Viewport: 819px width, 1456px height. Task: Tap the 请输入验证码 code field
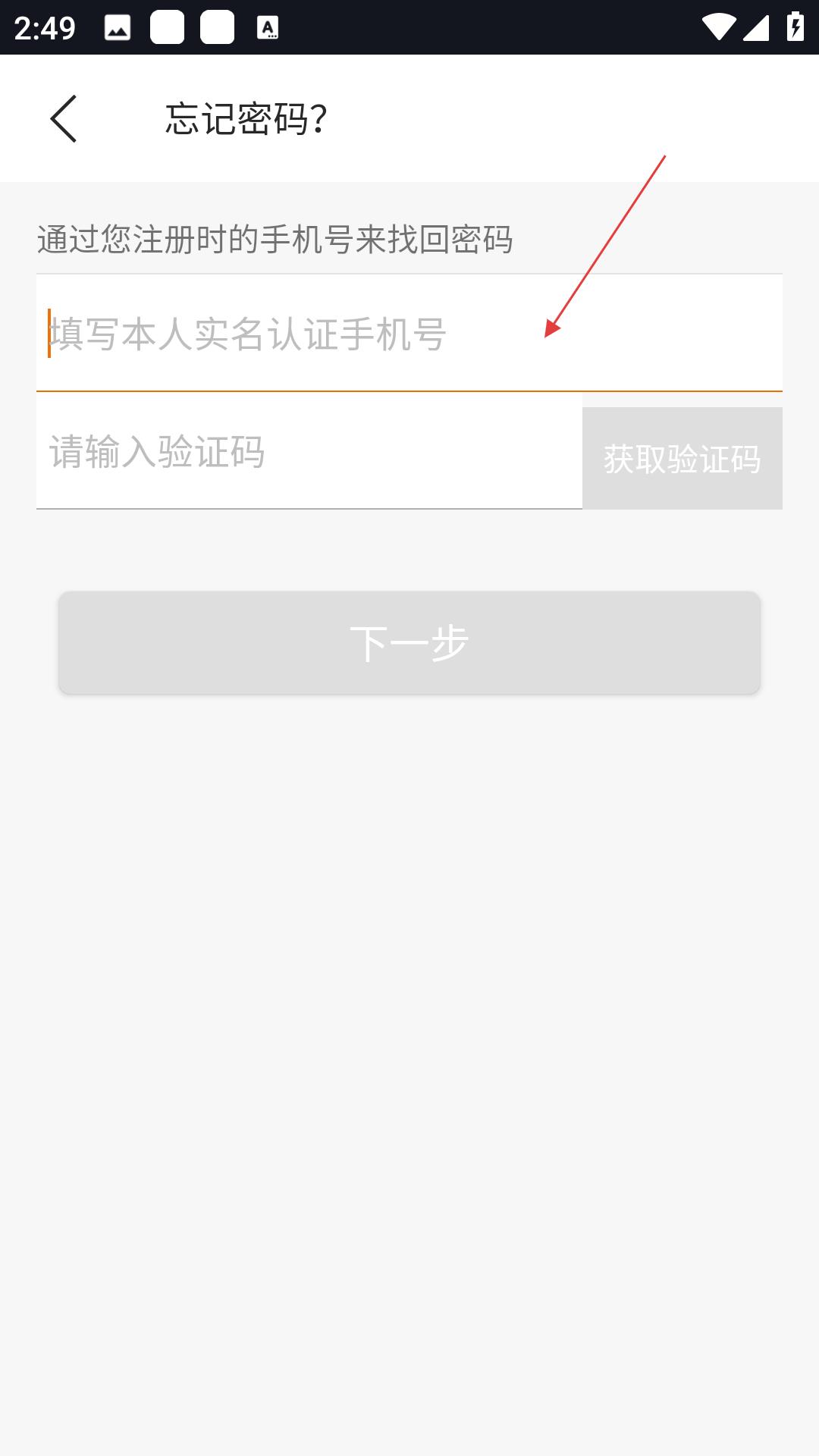pos(309,451)
